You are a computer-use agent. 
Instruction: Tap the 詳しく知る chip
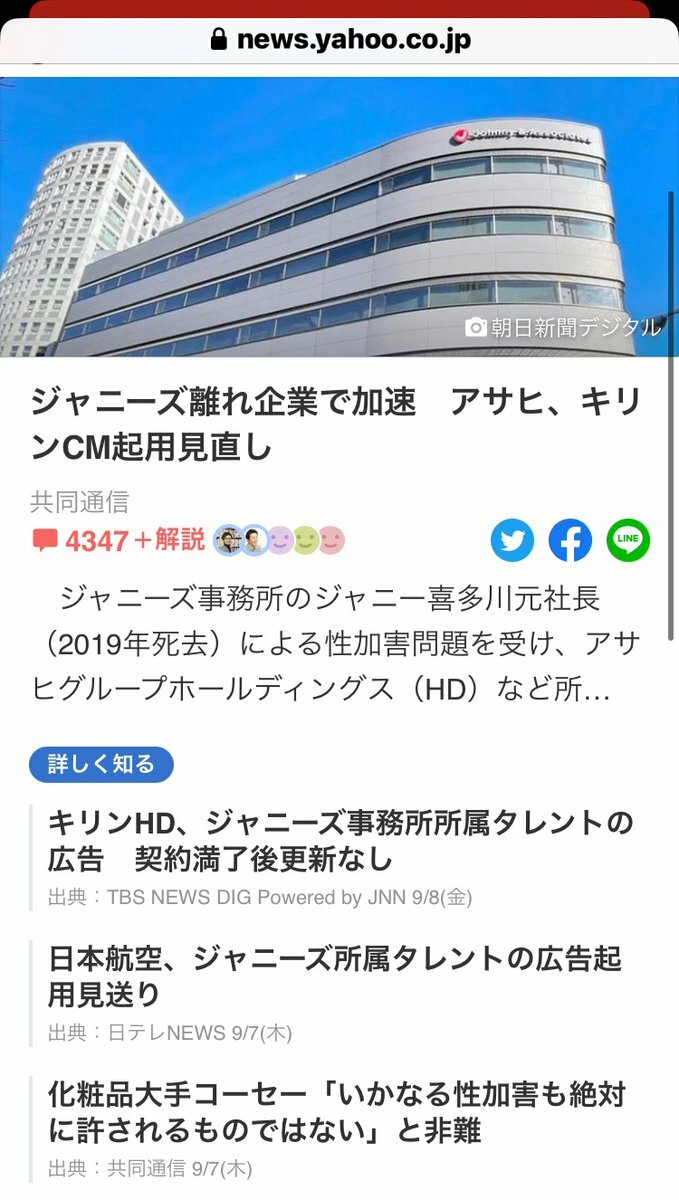click(x=101, y=765)
